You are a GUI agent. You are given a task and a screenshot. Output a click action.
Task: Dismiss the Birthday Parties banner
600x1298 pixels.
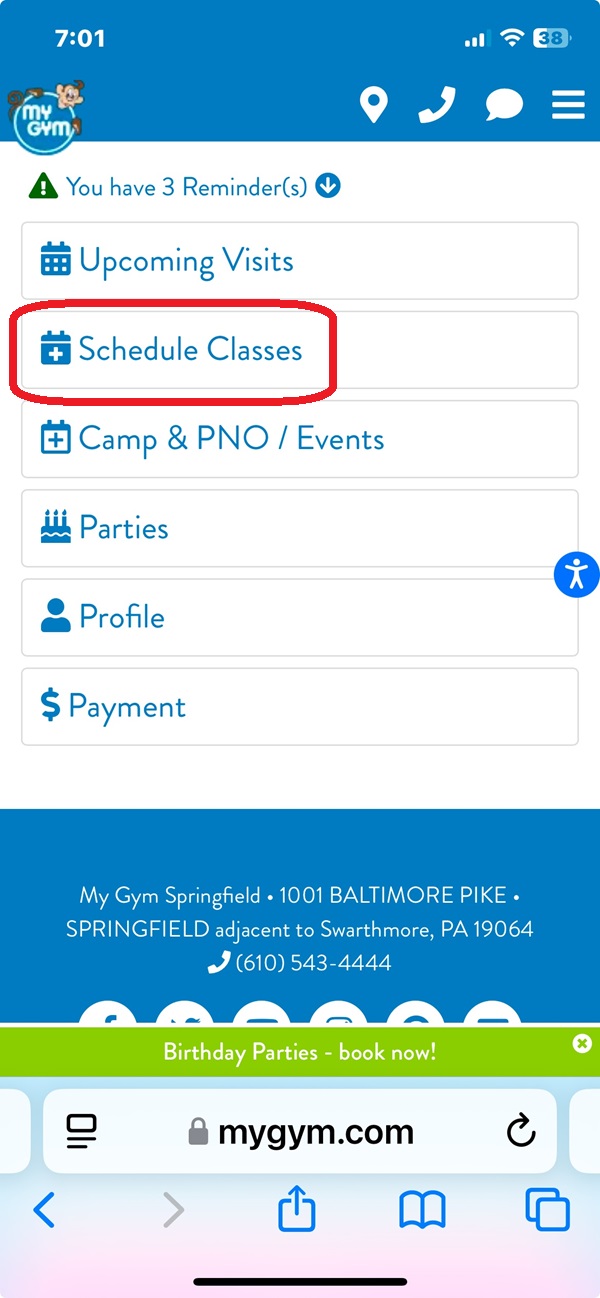click(x=582, y=1043)
